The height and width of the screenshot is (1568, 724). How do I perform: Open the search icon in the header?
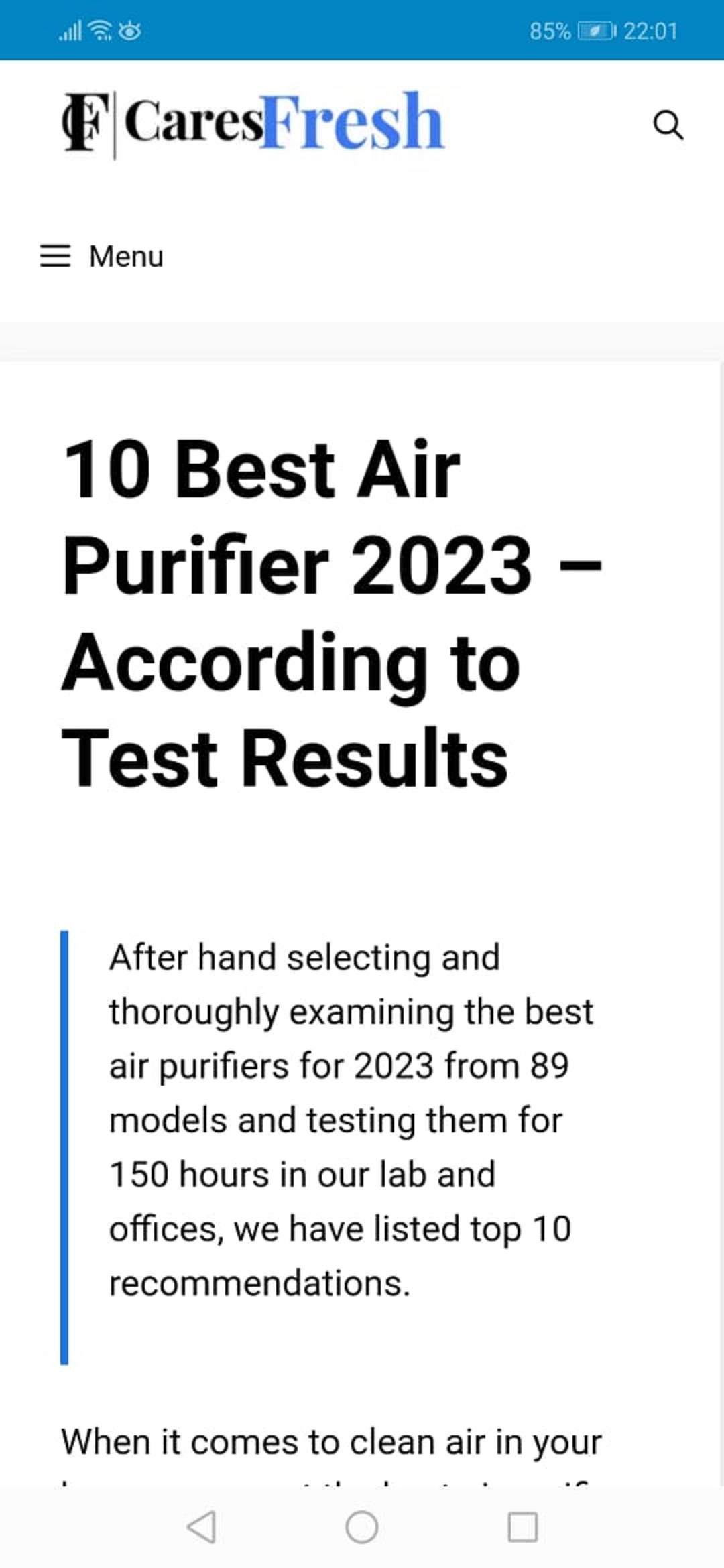click(668, 125)
